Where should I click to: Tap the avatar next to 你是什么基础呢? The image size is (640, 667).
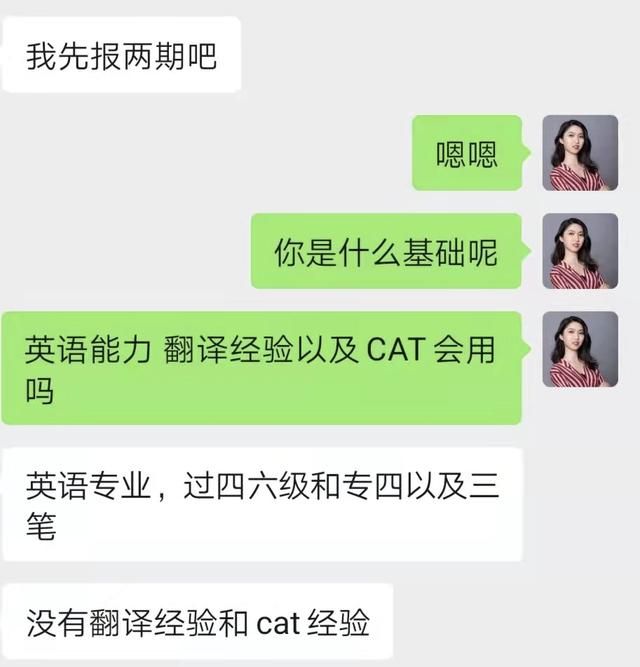(x=580, y=251)
